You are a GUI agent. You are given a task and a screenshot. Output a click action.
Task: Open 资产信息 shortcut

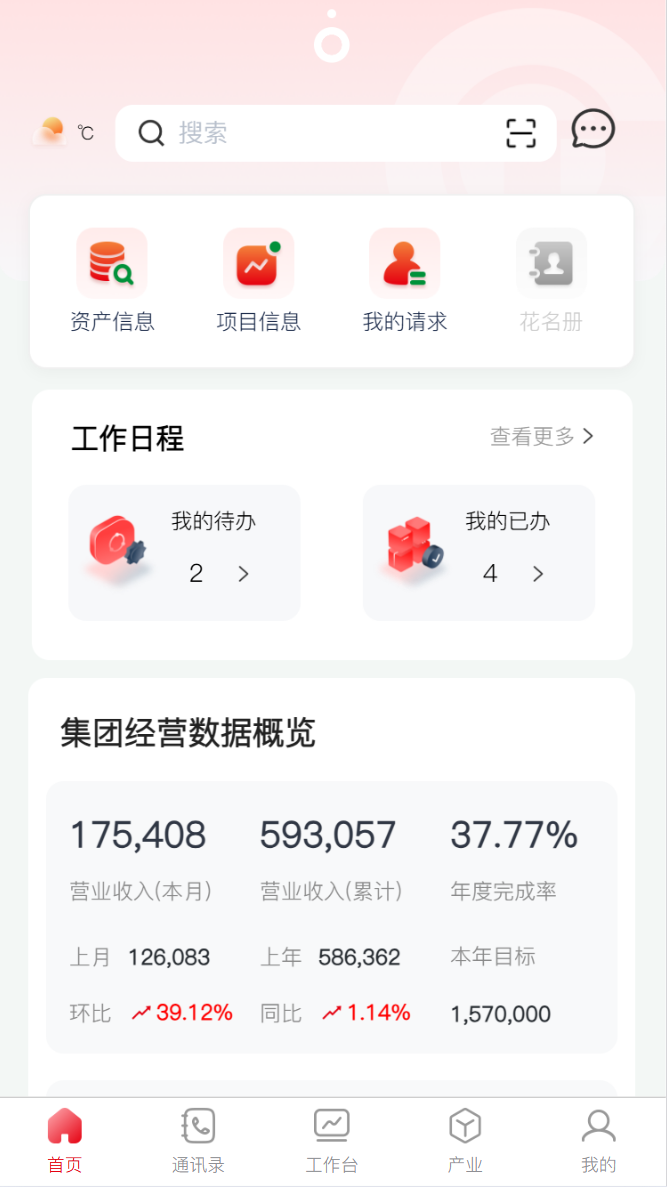click(x=112, y=280)
